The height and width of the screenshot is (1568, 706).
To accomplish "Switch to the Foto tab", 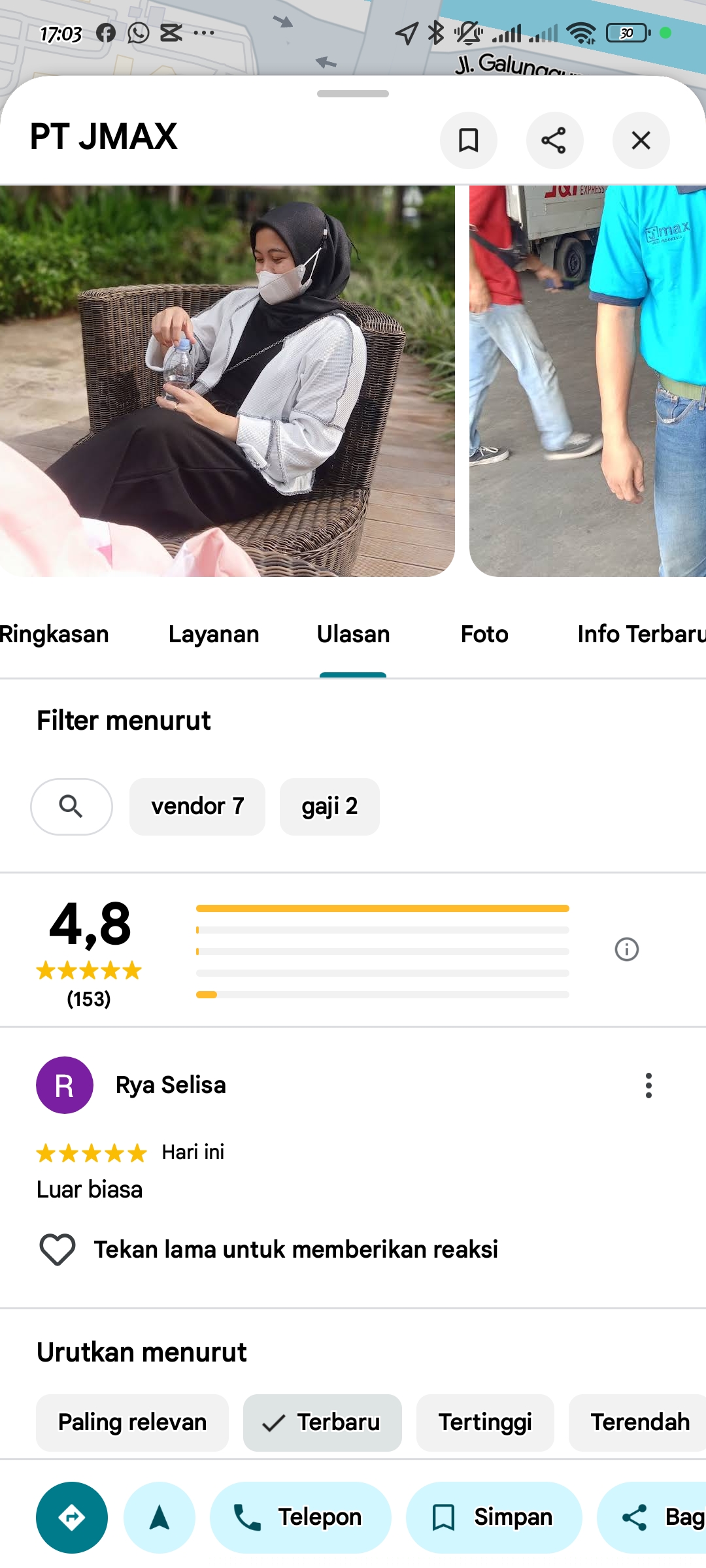I will [484, 634].
